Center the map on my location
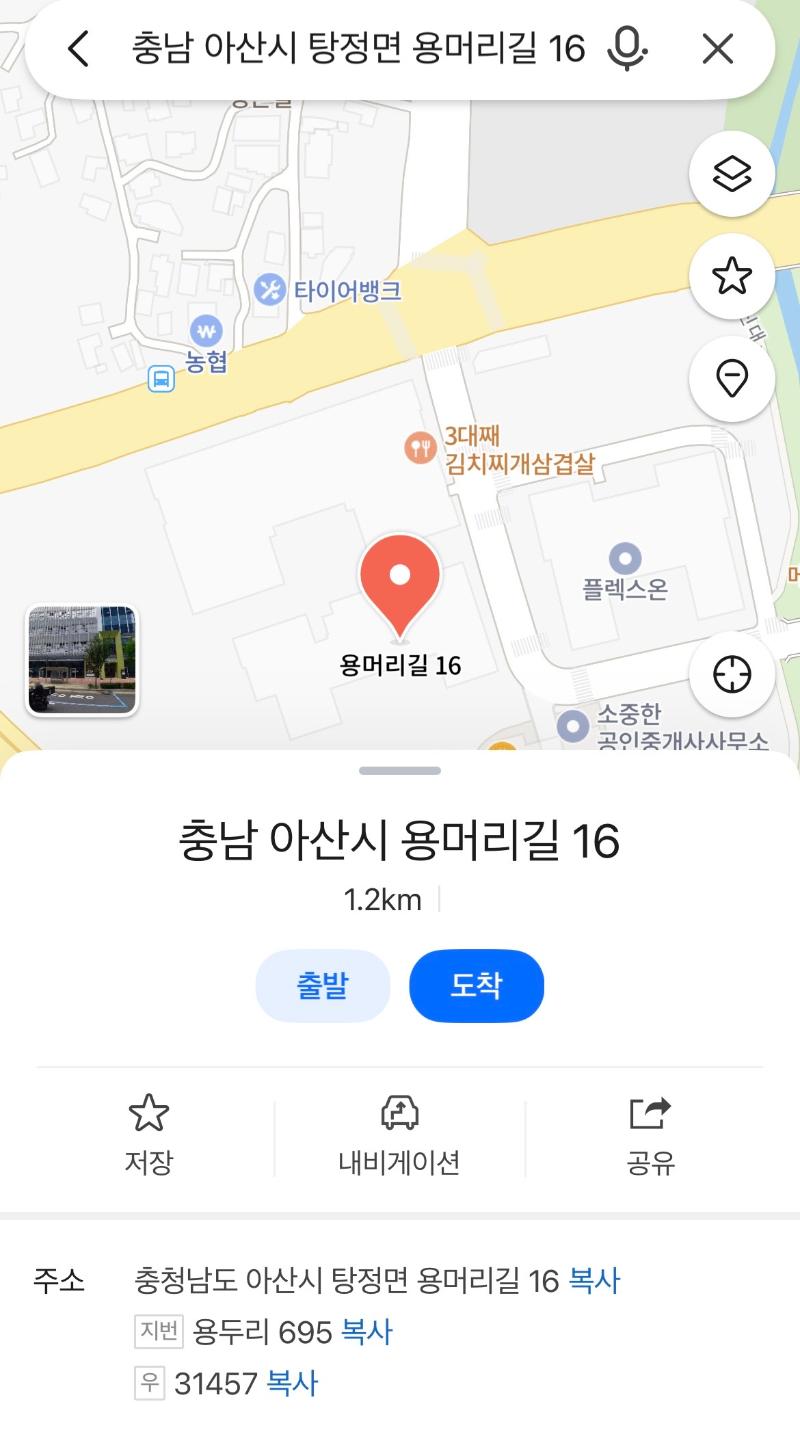The image size is (800, 1432). 732,675
